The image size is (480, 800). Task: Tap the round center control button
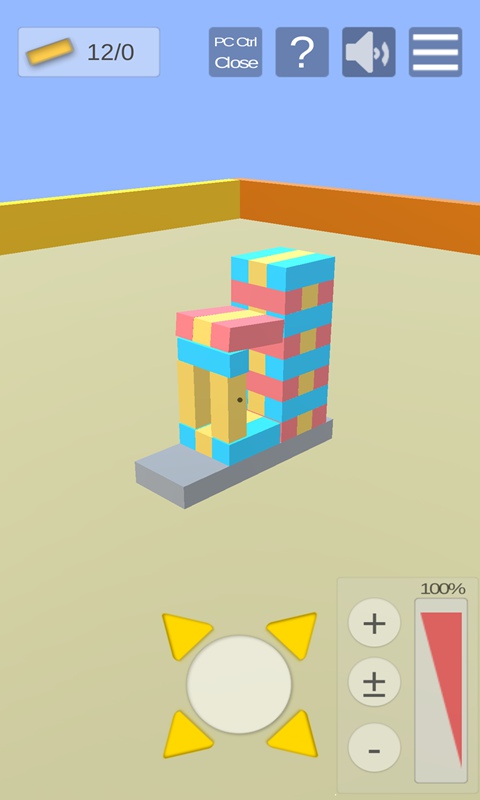(239, 684)
